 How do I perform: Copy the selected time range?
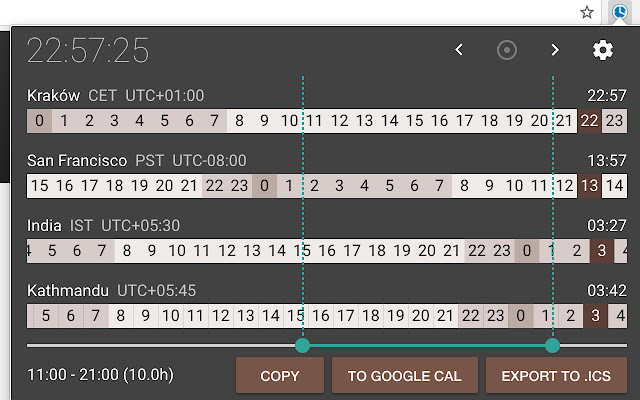tap(279, 376)
